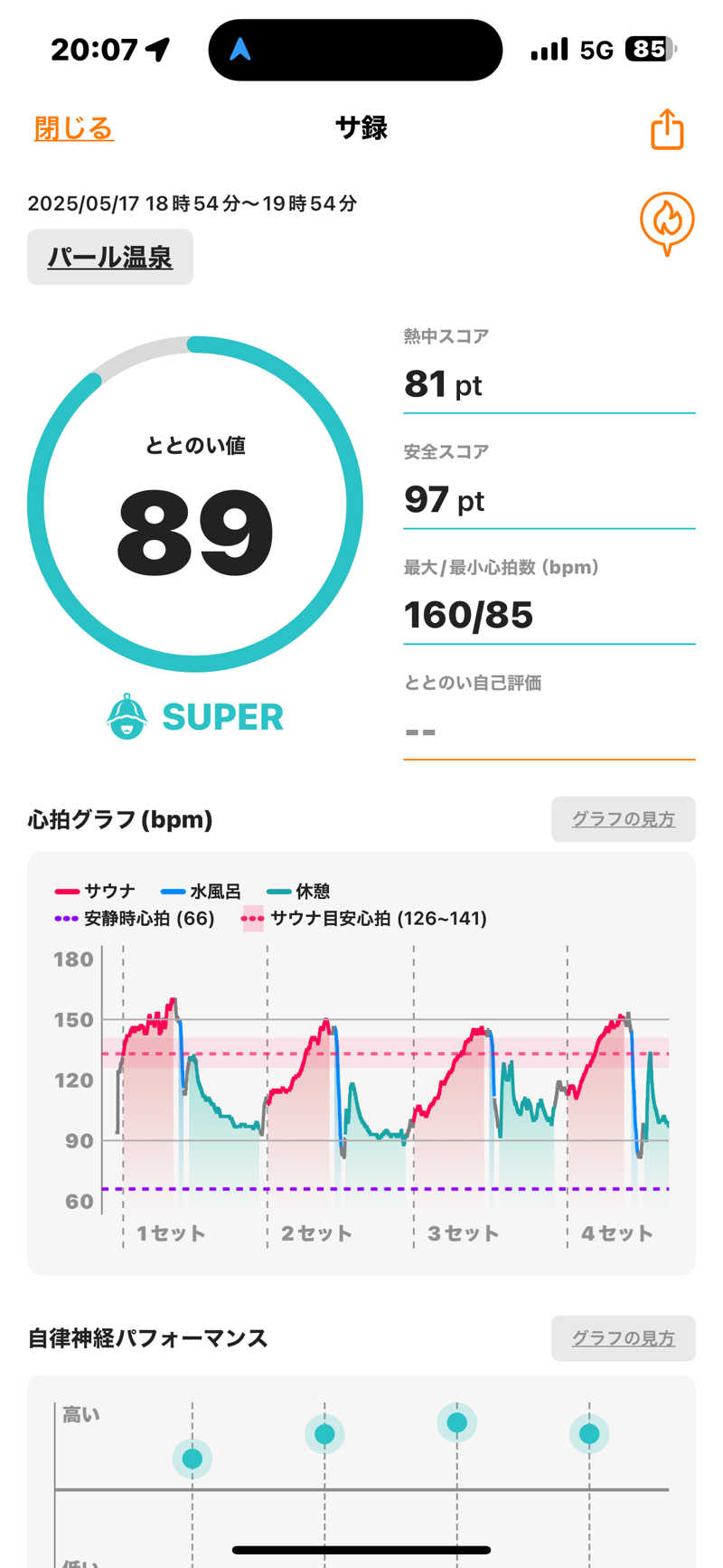Enter a ととのい自己評価 rating
This screenshot has width=723, height=1568.
549,731
